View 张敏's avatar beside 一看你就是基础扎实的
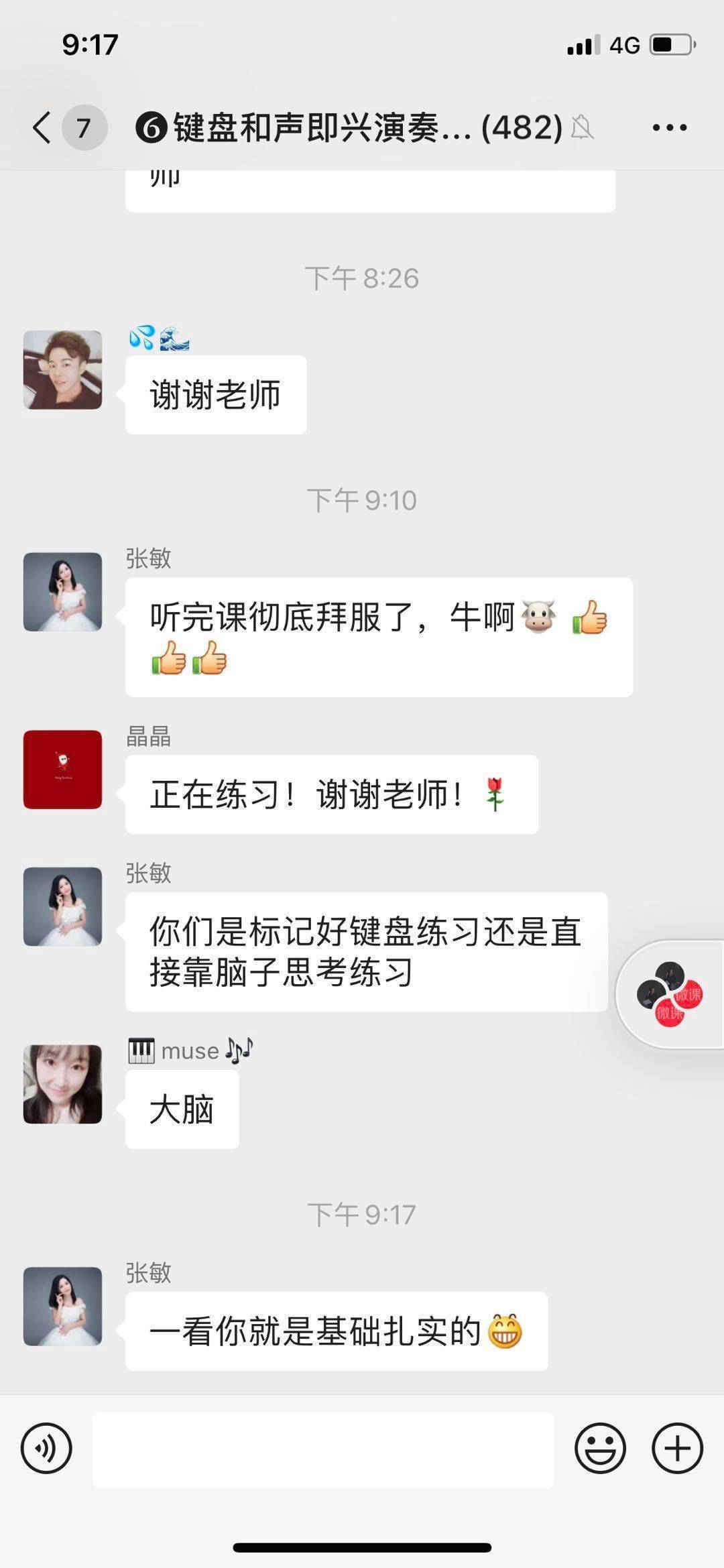Screen dimensions: 724x1568 62,1306
